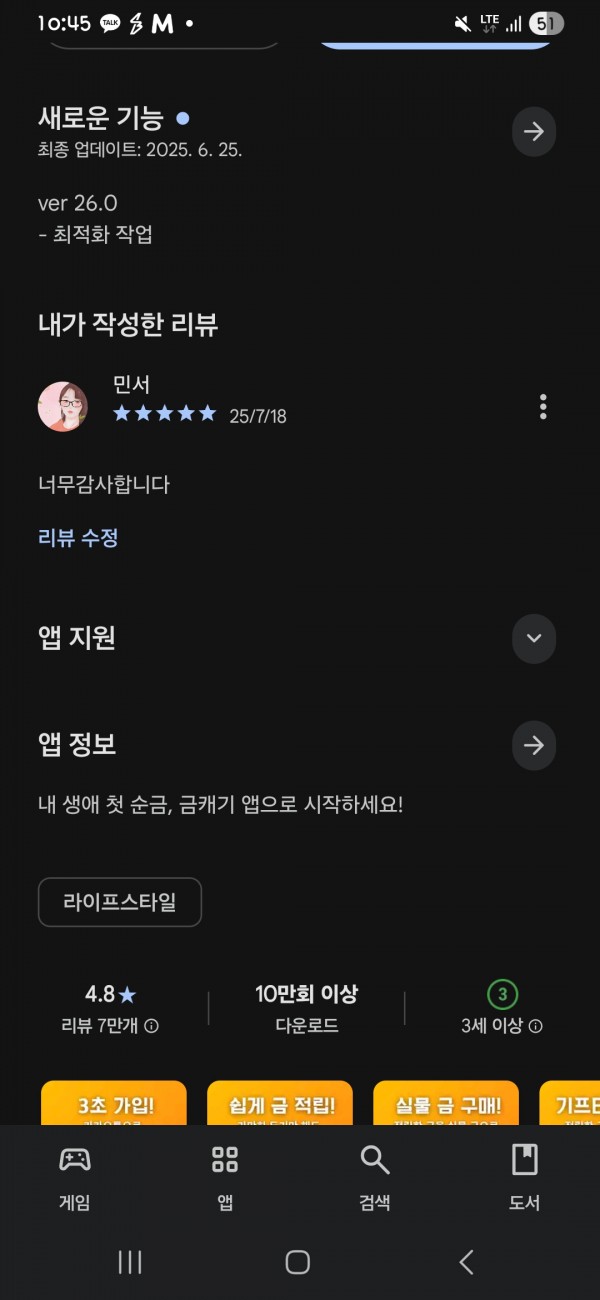Go back with the system back button

pos(466,1262)
